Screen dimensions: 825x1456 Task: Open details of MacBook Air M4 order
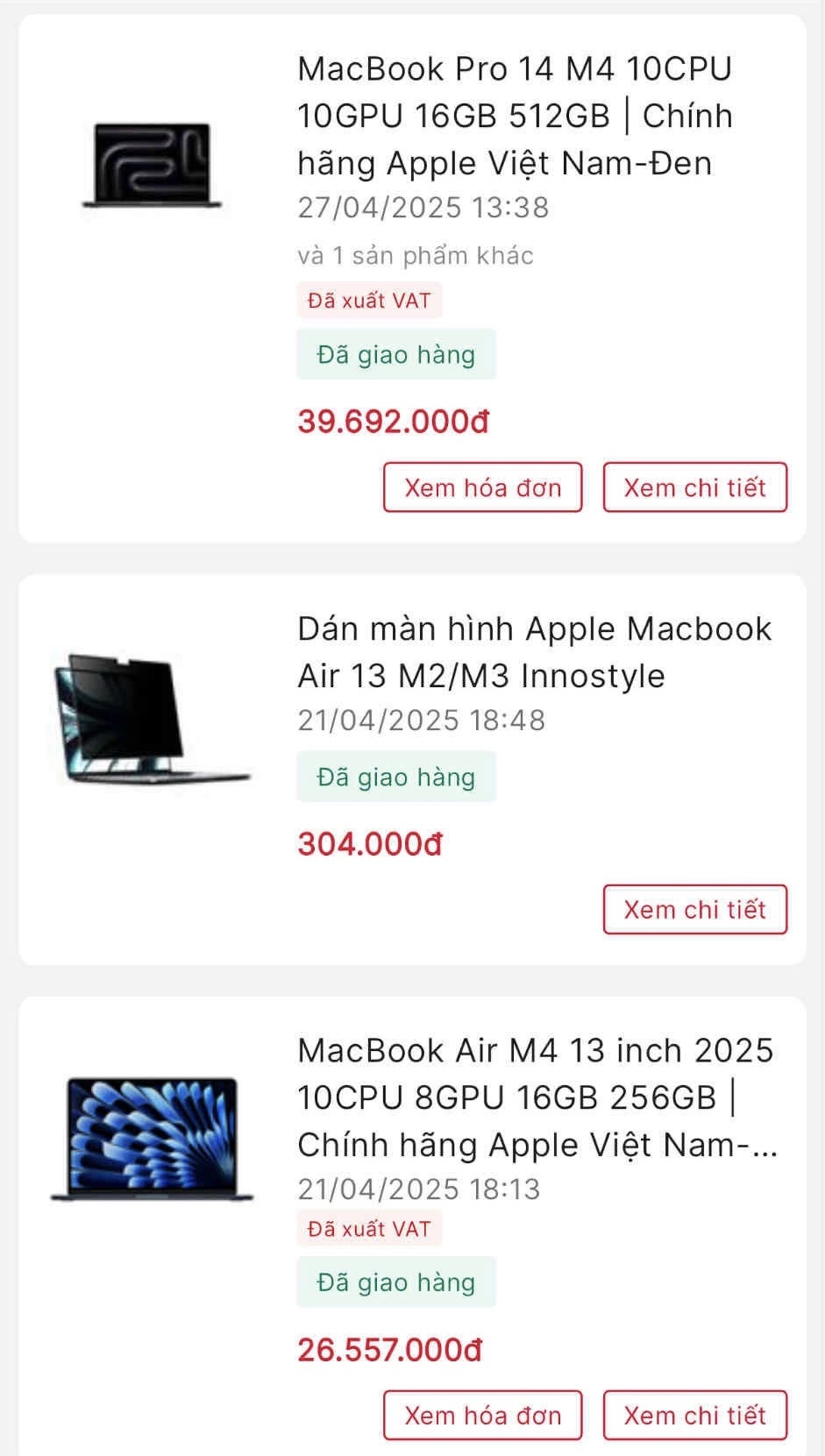click(694, 1415)
